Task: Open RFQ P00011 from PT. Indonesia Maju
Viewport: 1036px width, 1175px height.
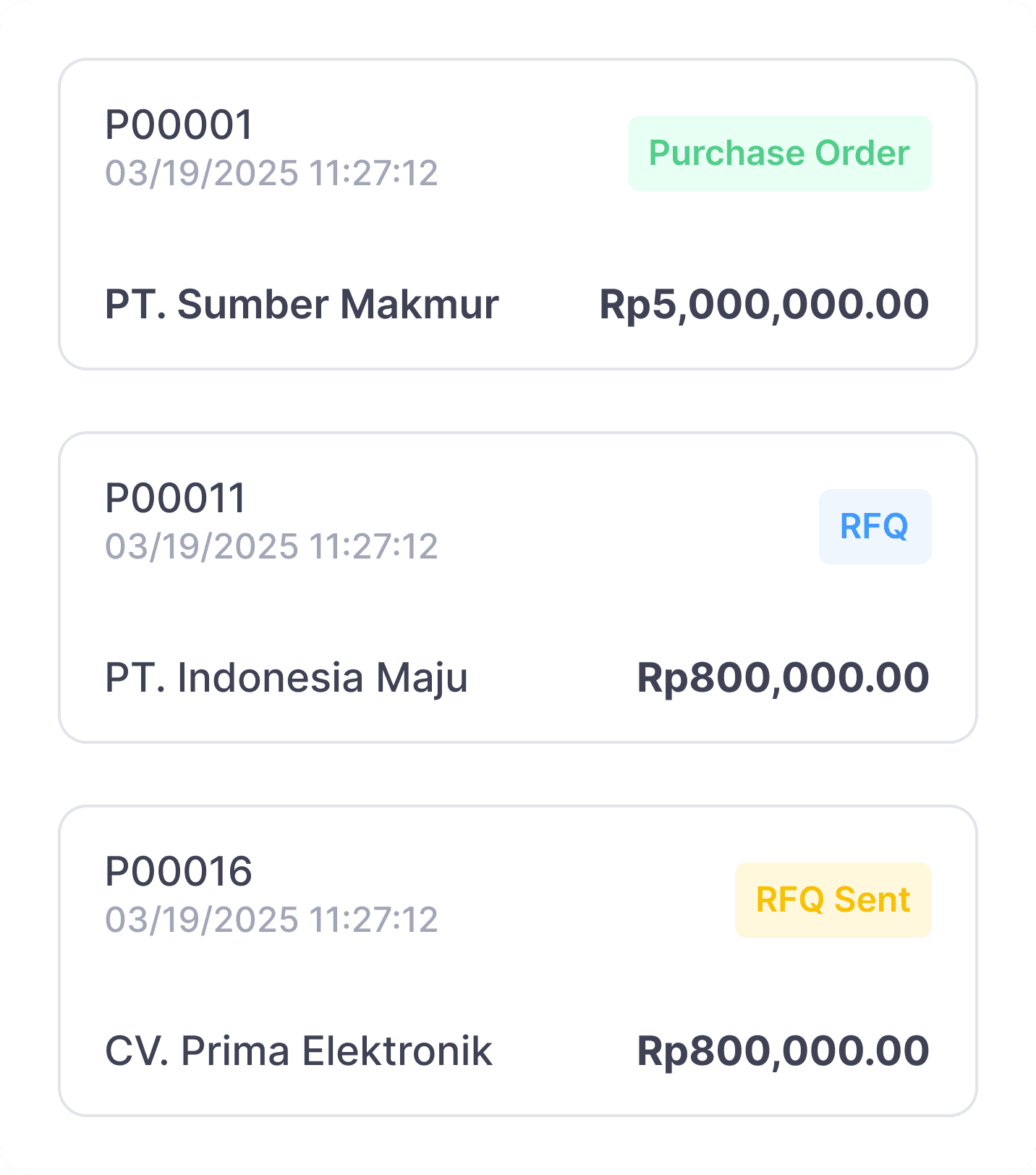Action: (517, 587)
